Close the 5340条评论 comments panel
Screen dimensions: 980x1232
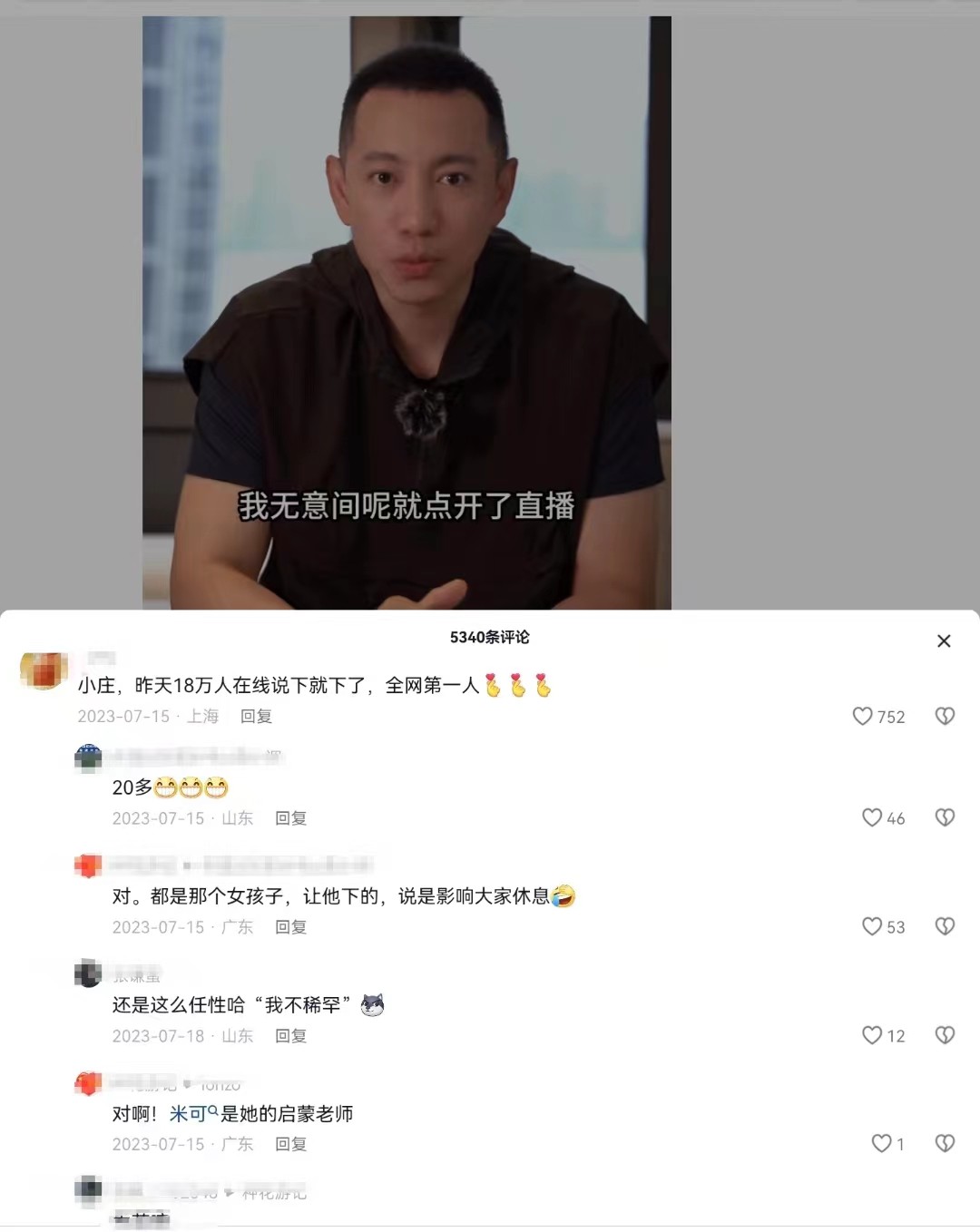944,641
